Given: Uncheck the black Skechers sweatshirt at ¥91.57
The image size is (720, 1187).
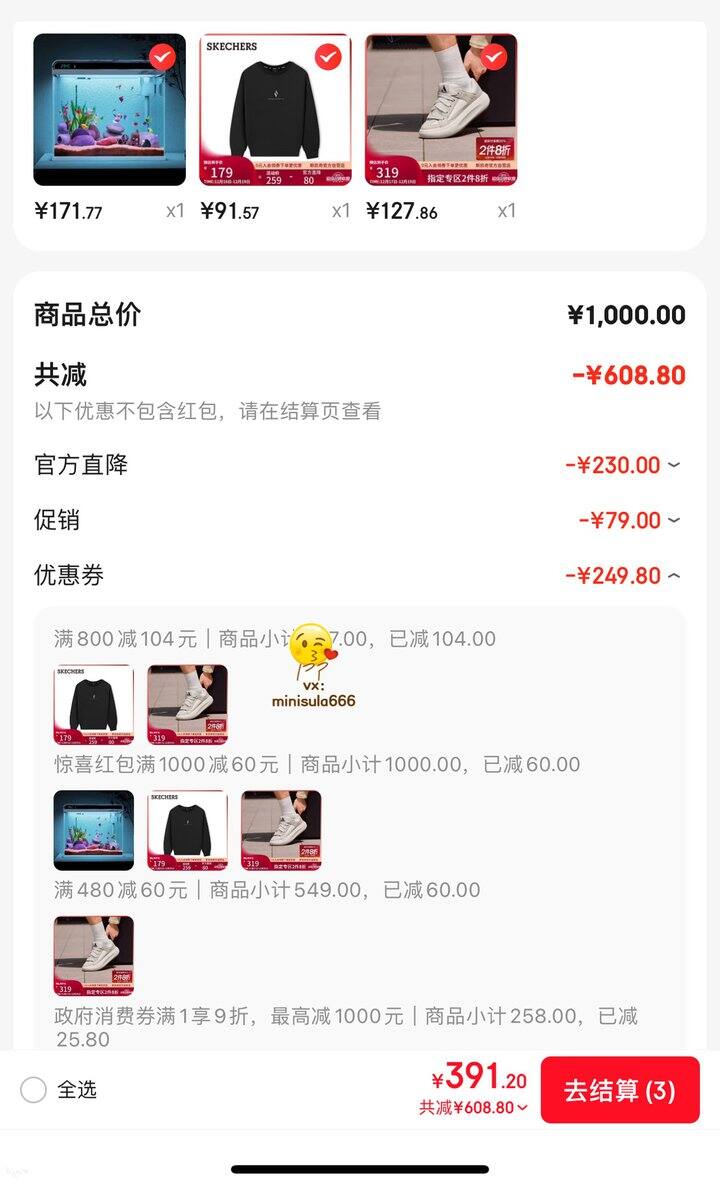Looking at the screenshot, I should [x=328, y=57].
